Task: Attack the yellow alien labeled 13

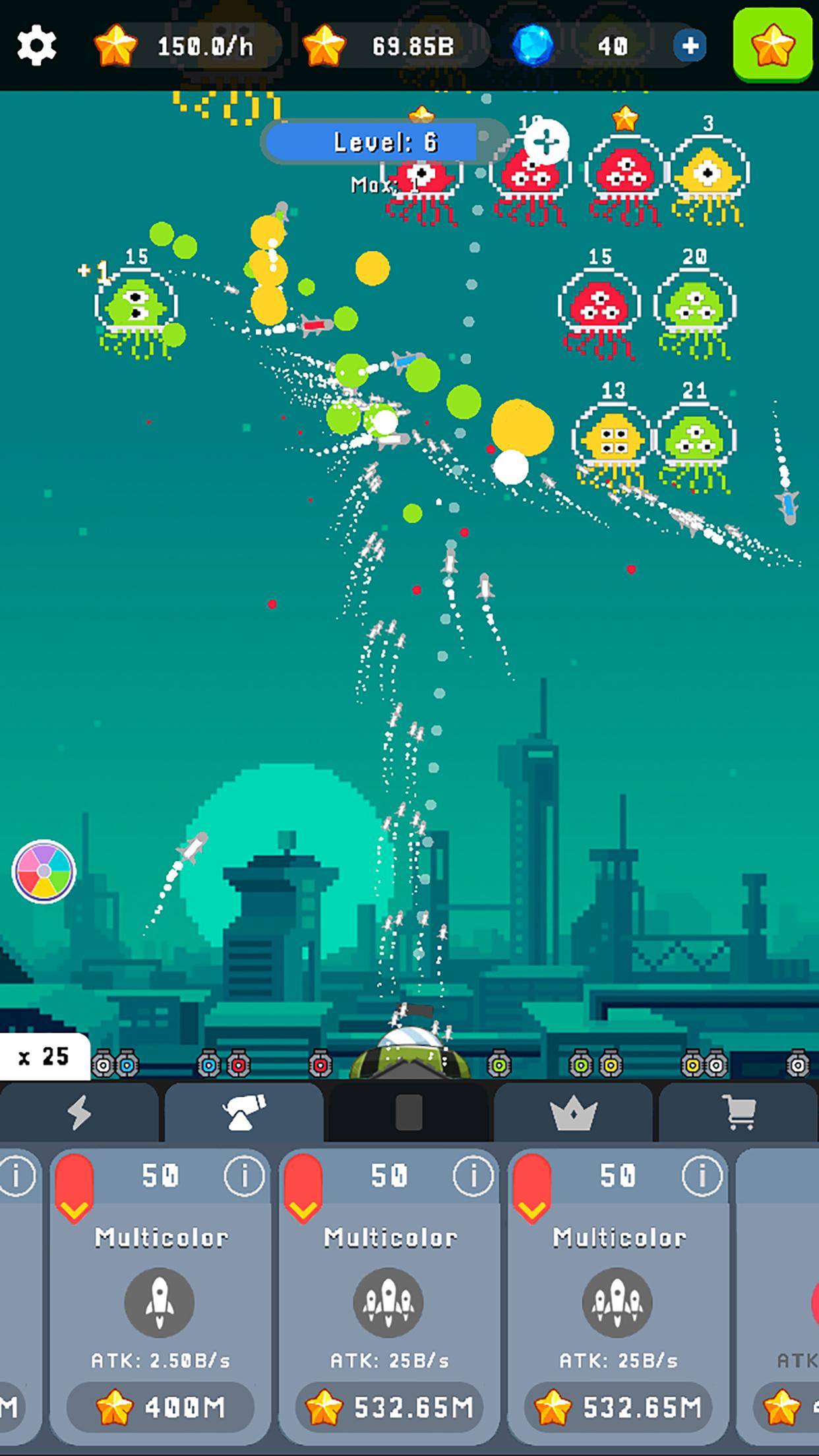Action: coord(611,439)
